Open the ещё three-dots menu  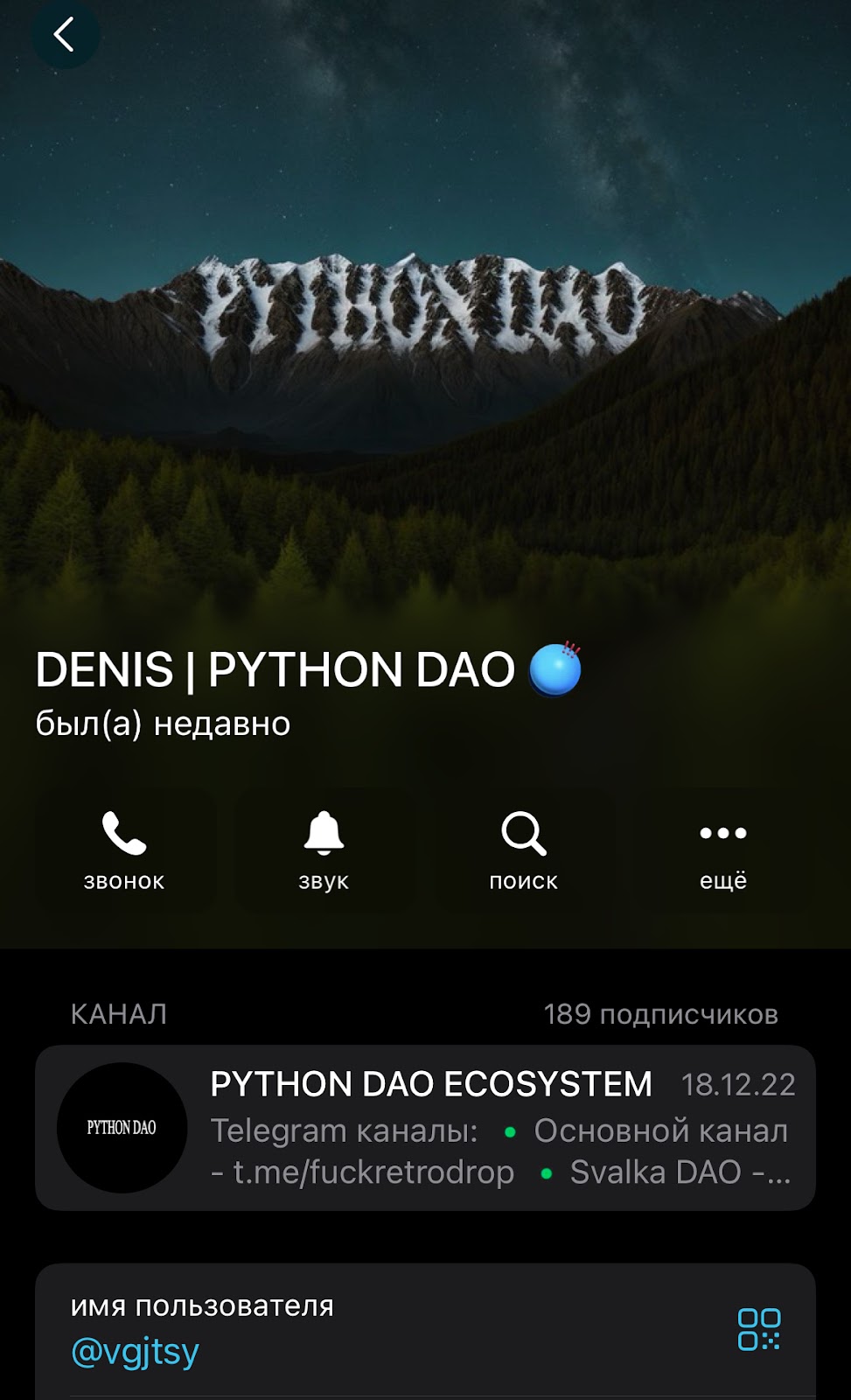pyautogui.click(x=722, y=850)
